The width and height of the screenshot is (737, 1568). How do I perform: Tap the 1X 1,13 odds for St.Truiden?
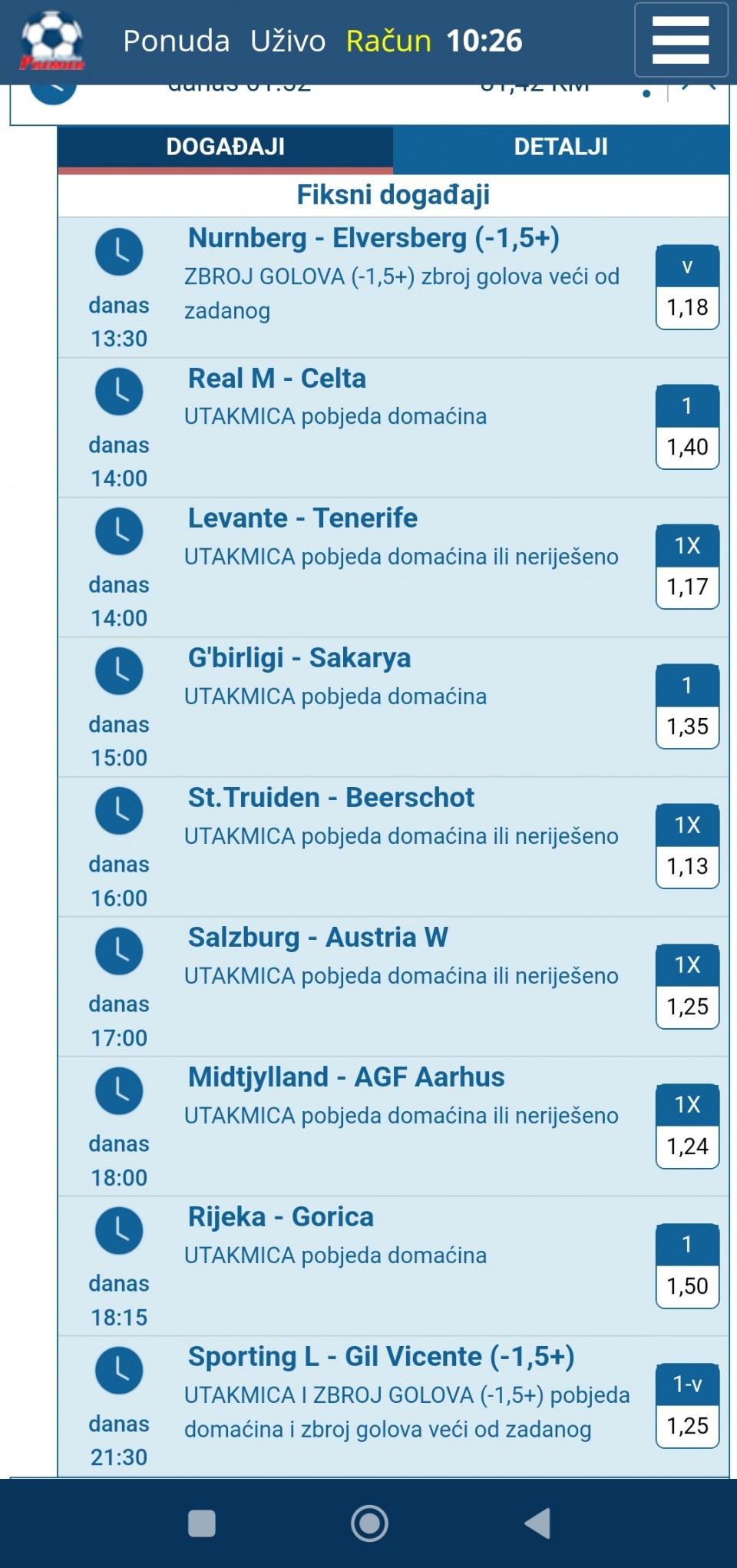[x=687, y=846]
